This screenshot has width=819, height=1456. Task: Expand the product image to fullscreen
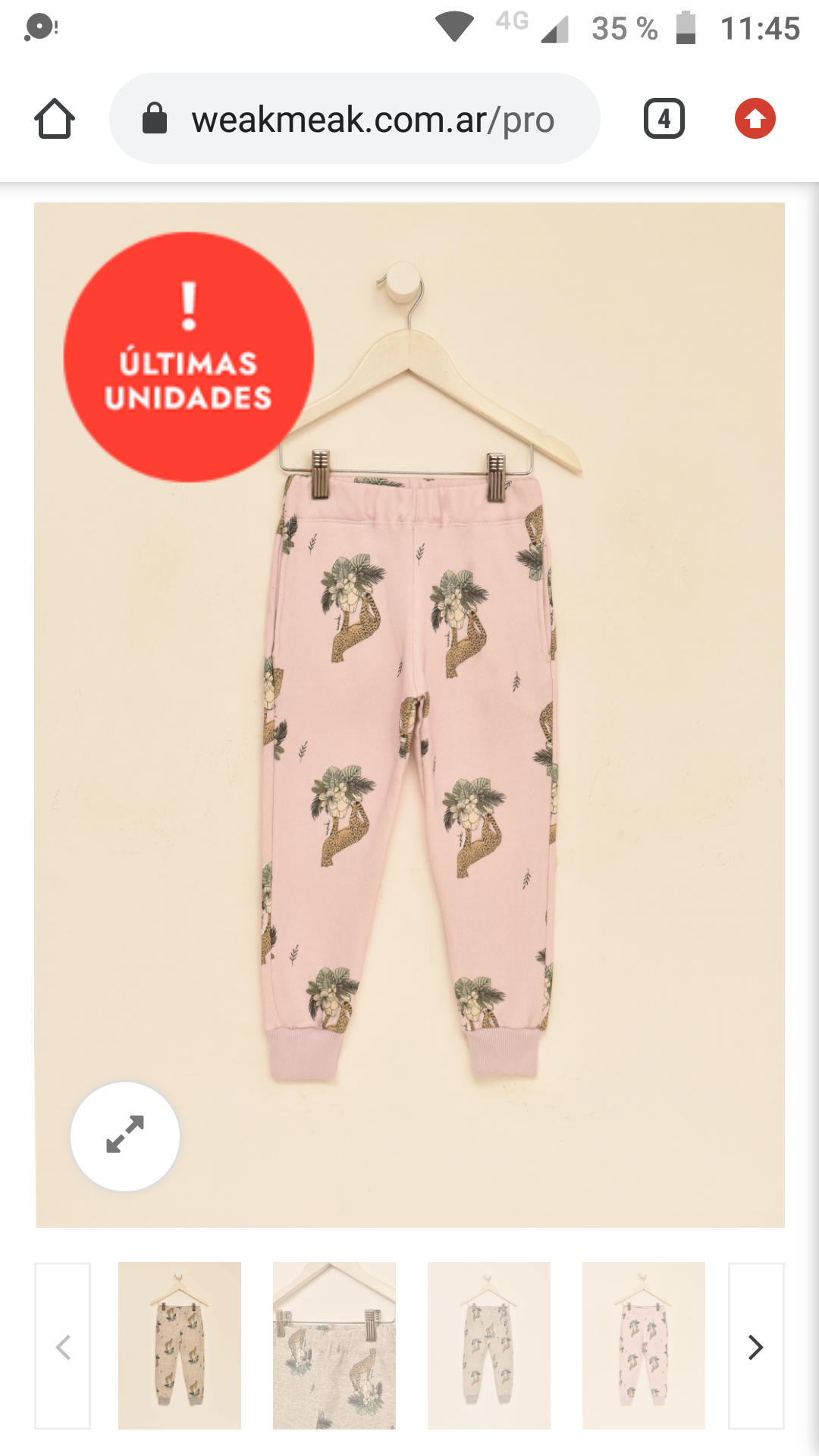125,1136
